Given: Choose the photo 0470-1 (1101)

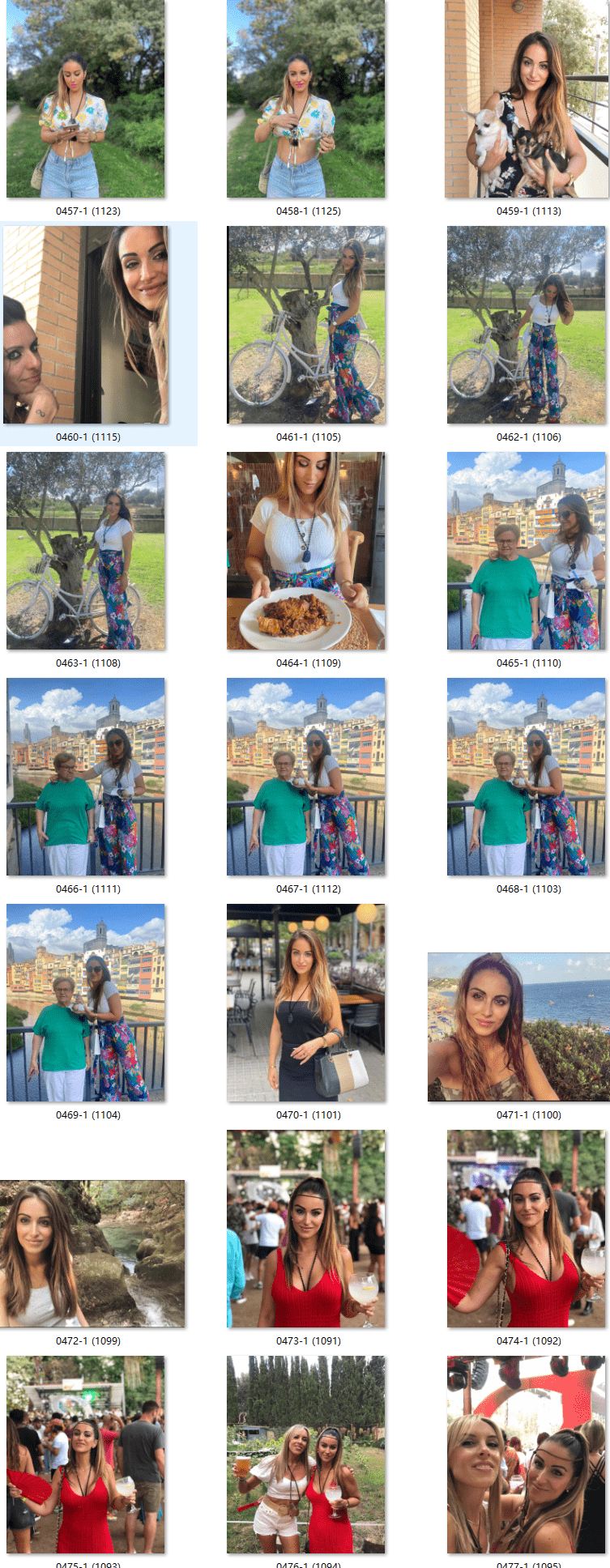Looking at the screenshot, I should (x=306, y=1003).
